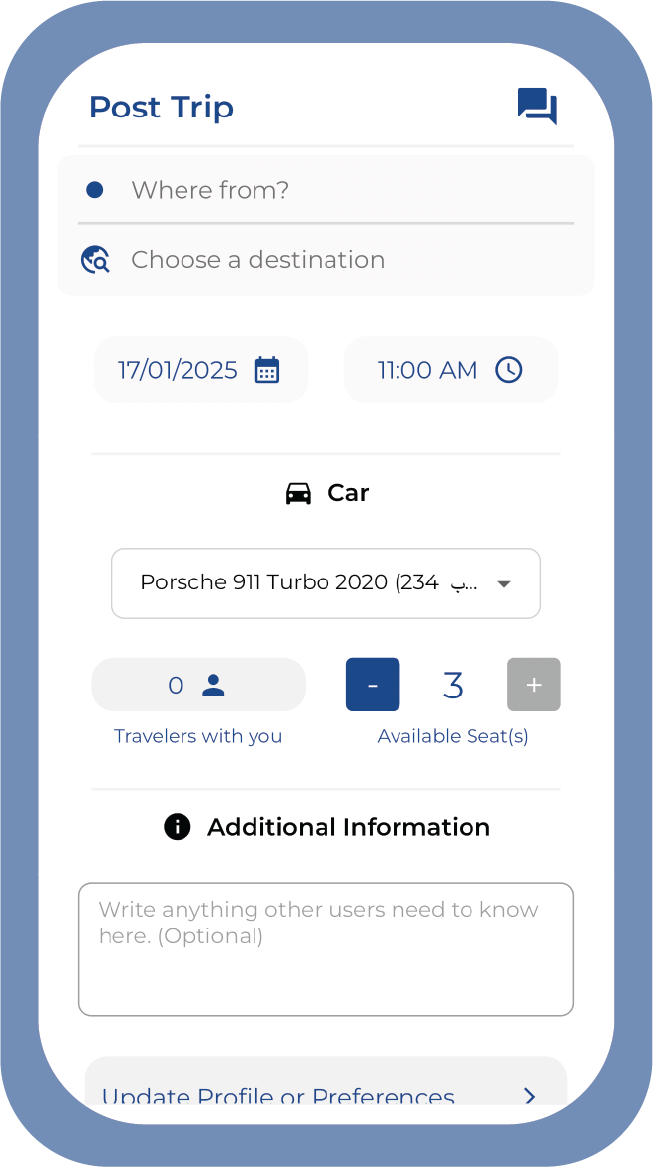Expand the Porsche 911 Turbo car dropdown
The height and width of the screenshot is (1167, 653).
pos(326,583)
